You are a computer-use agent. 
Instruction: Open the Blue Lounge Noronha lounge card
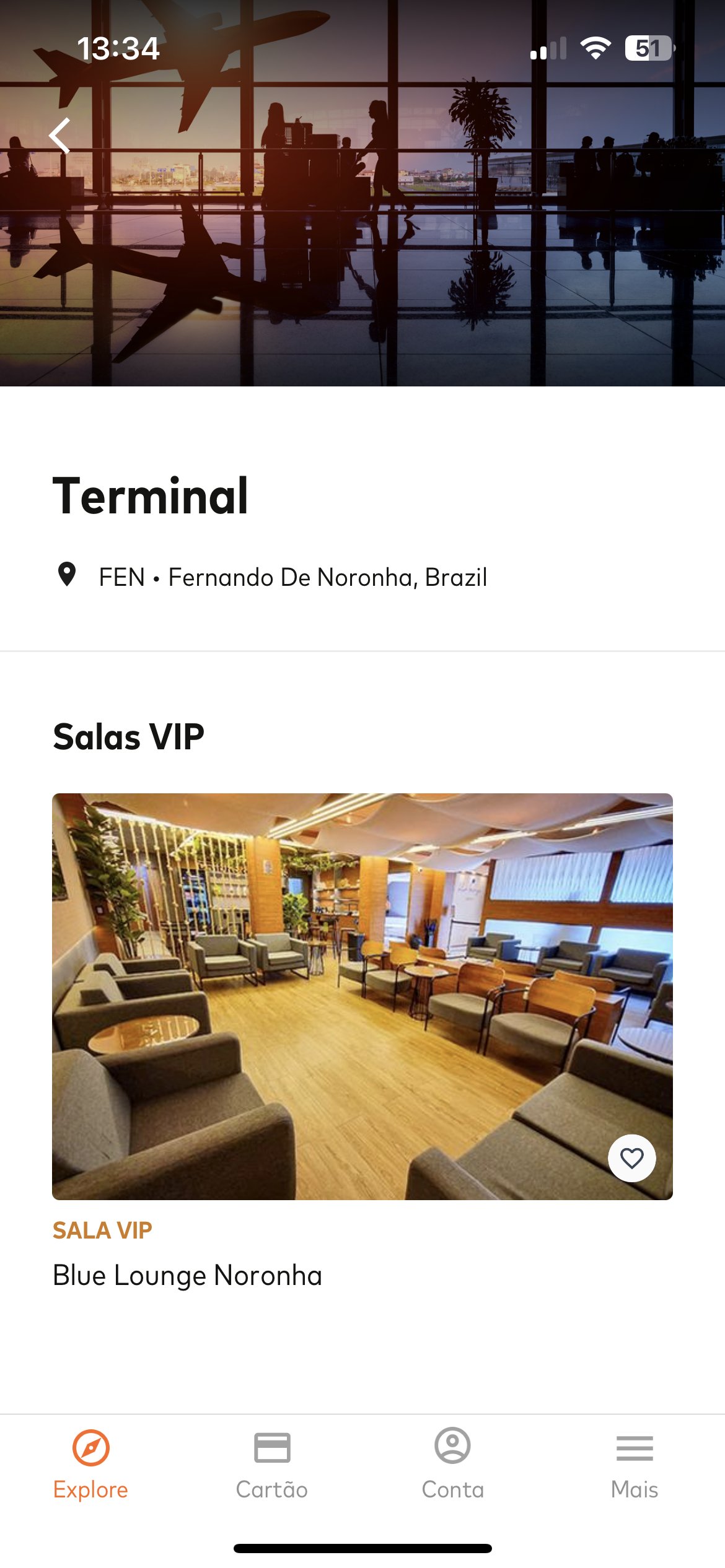362,997
